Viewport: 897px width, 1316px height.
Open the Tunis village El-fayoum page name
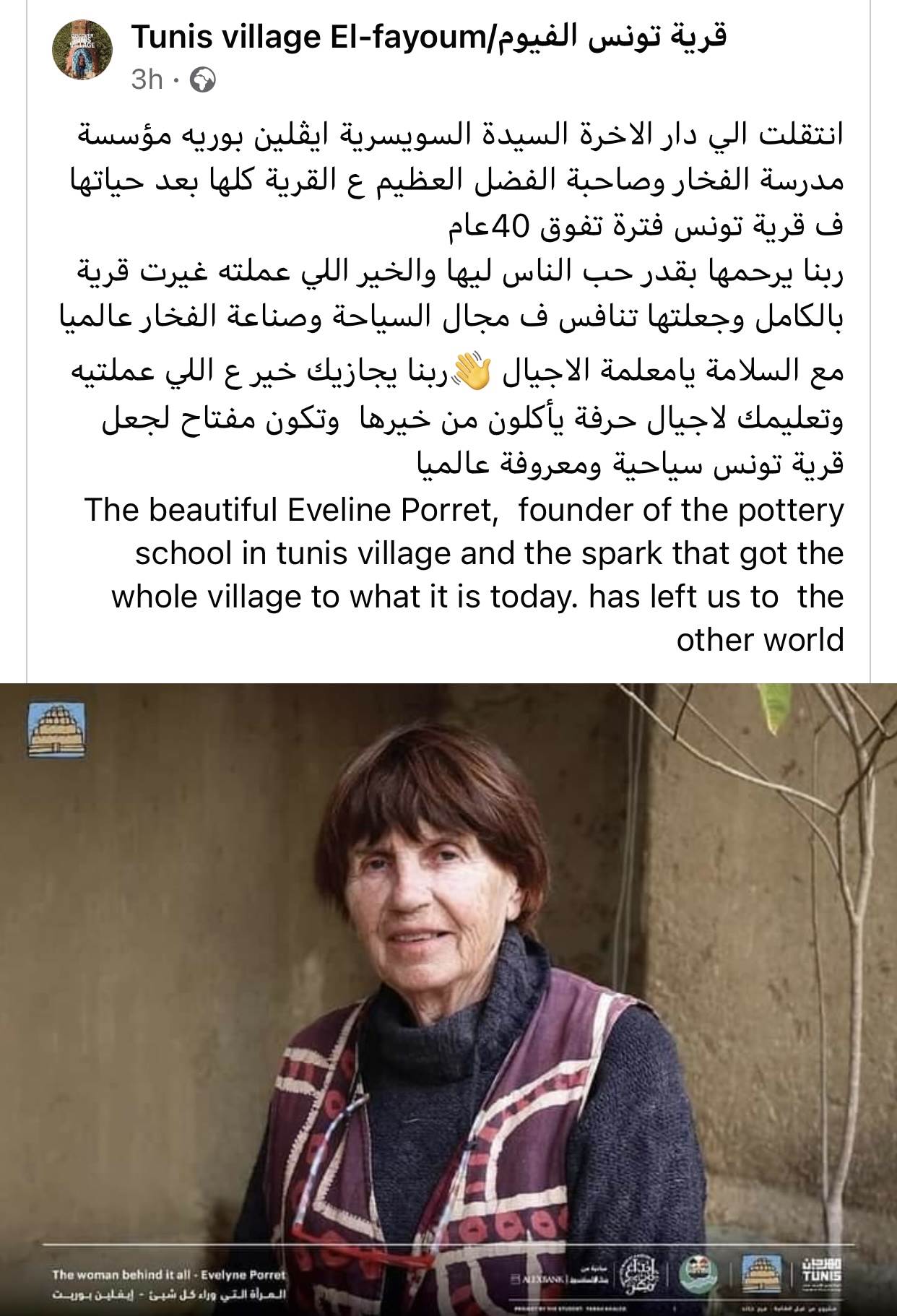pos(428,36)
